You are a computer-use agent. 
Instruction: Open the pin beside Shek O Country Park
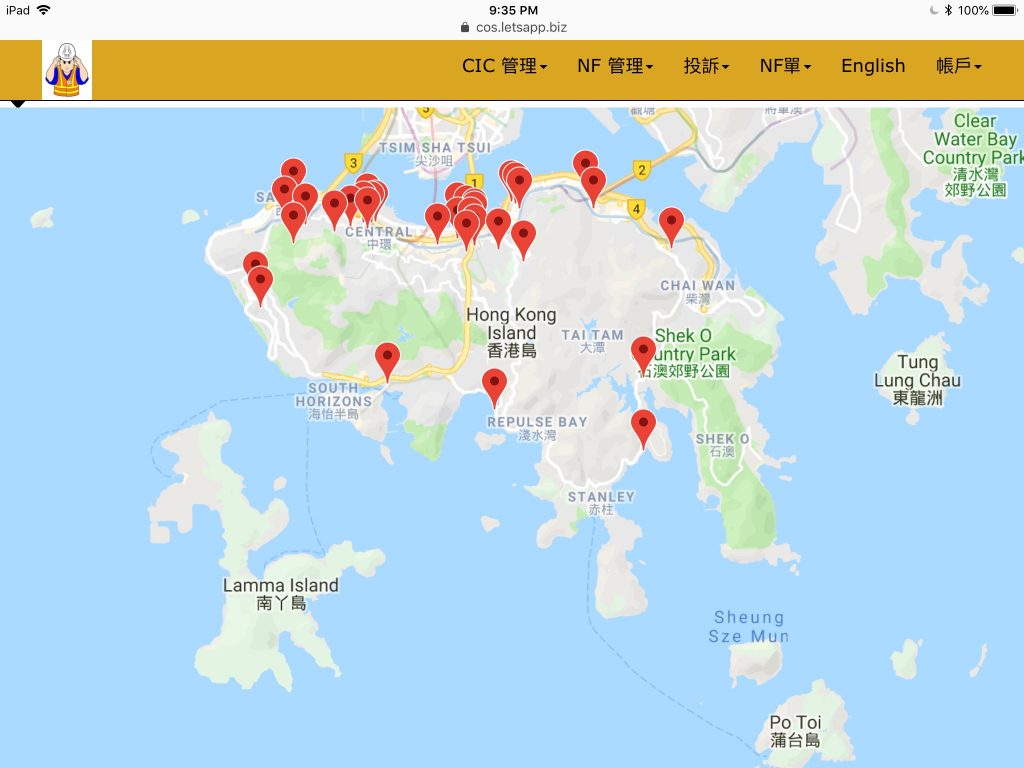click(643, 355)
